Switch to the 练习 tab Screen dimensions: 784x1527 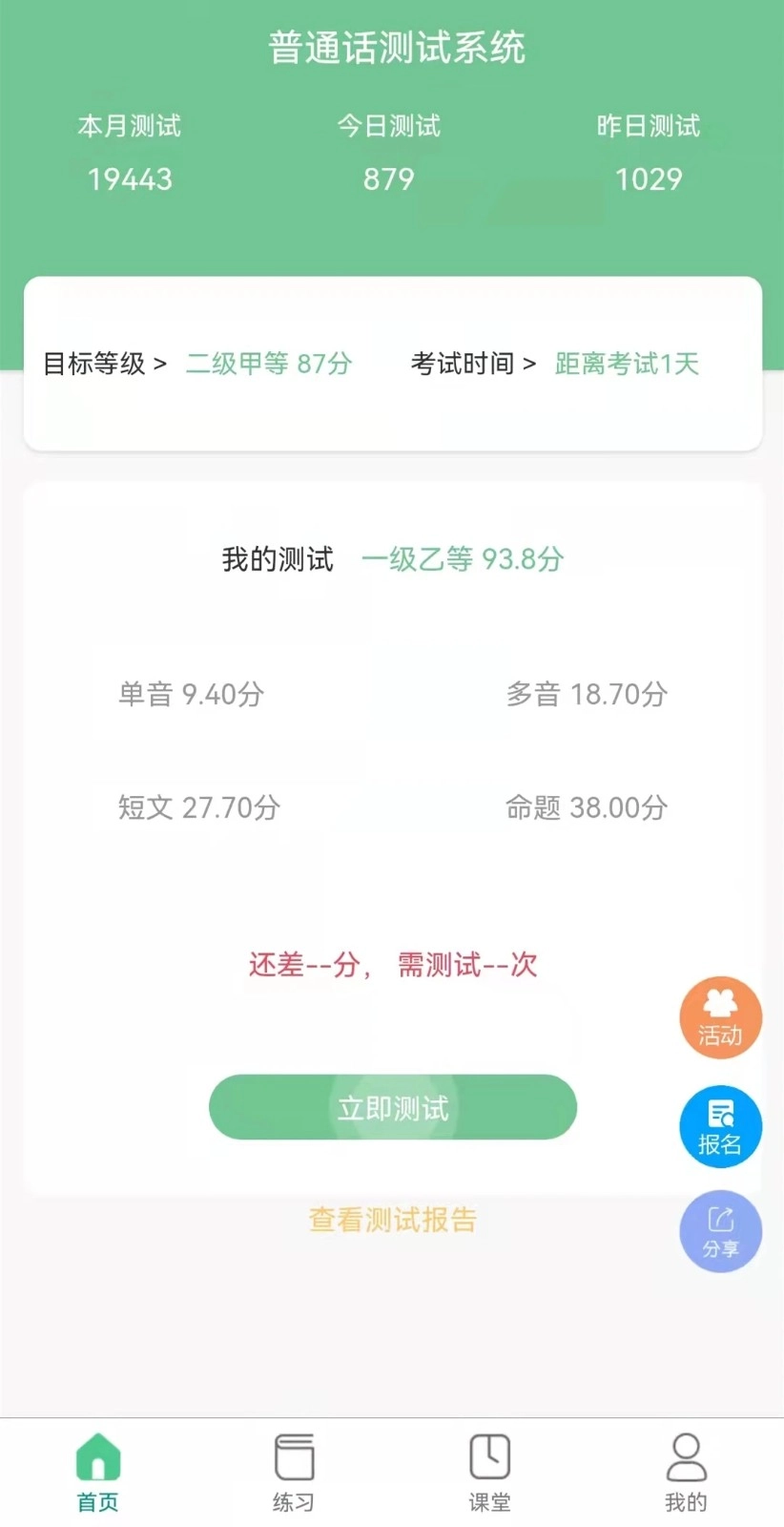[x=293, y=1470]
